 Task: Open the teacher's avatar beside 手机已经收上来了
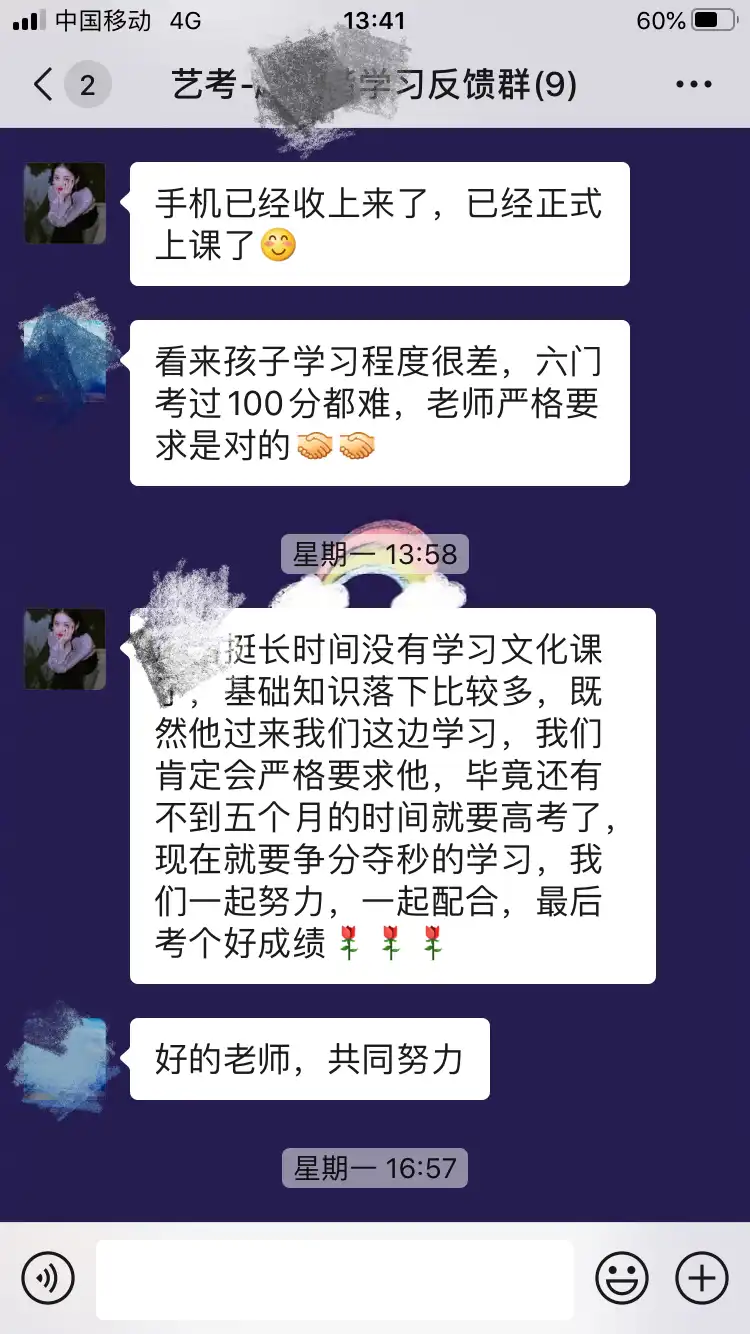coord(65,203)
